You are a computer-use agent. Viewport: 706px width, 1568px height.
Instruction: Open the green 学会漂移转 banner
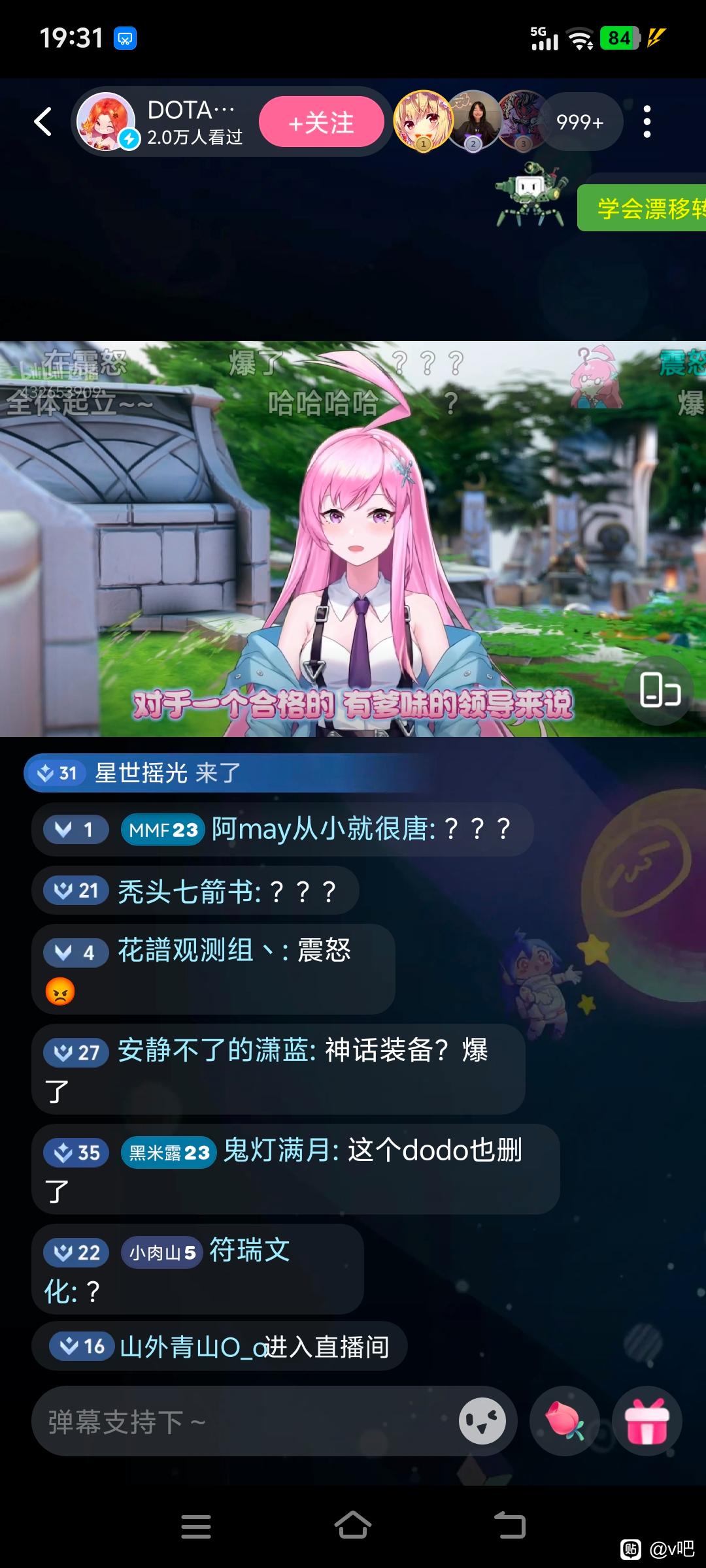pos(642,208)
